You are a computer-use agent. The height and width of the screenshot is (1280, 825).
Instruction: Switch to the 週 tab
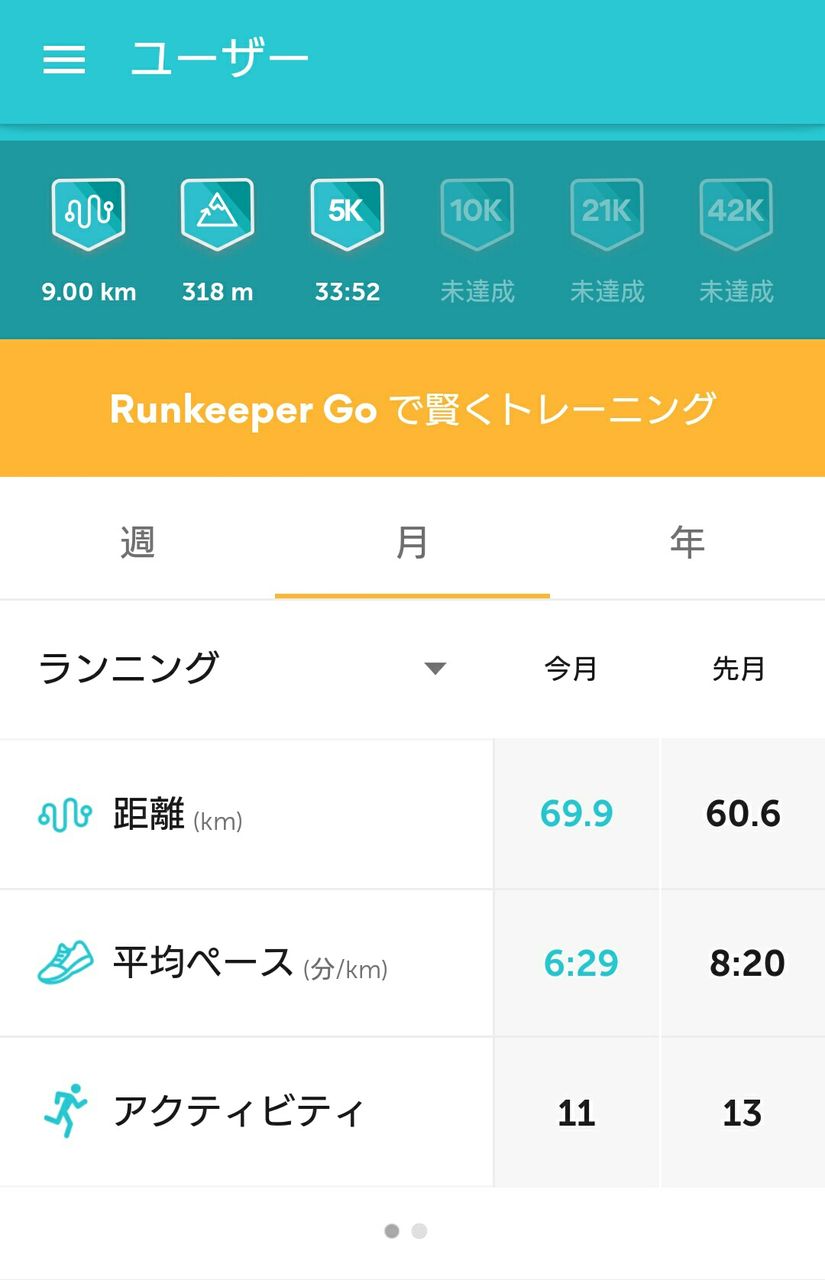(x=137, y=540)
